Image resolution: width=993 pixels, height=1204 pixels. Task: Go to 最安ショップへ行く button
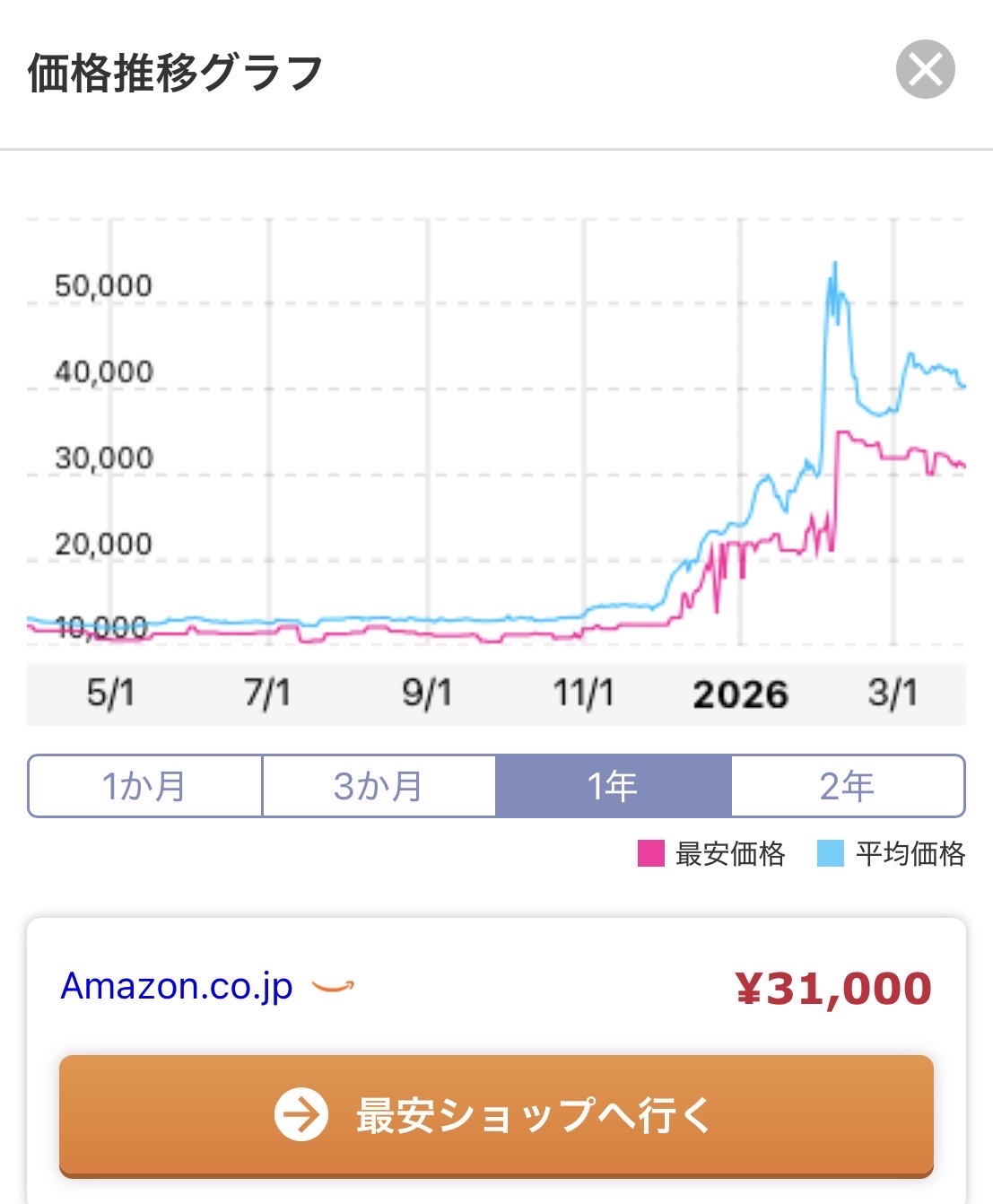[496, 1115]
